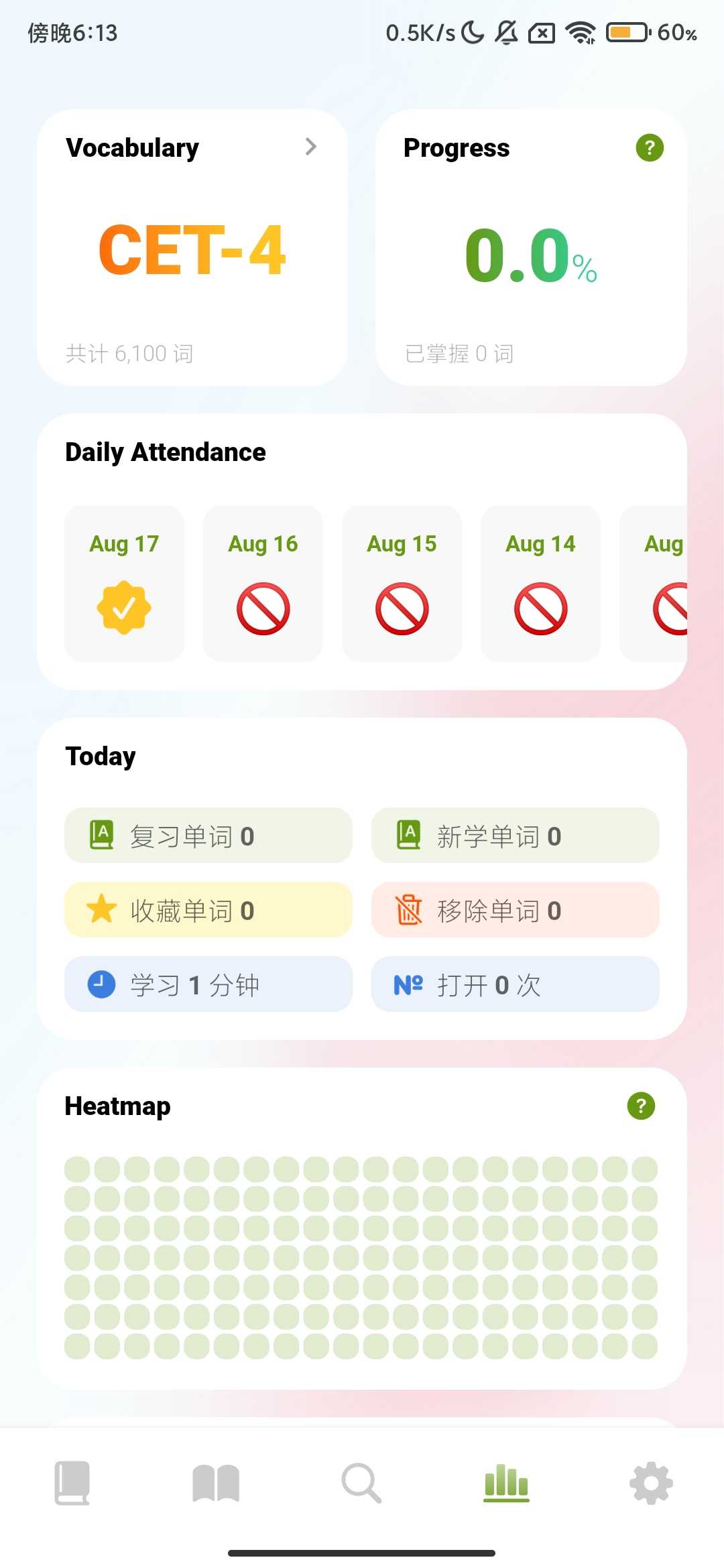The width and height of the screenshot is (724, 1568).
Task: Switch to the search tab
Action: (x=361, y=1483)
